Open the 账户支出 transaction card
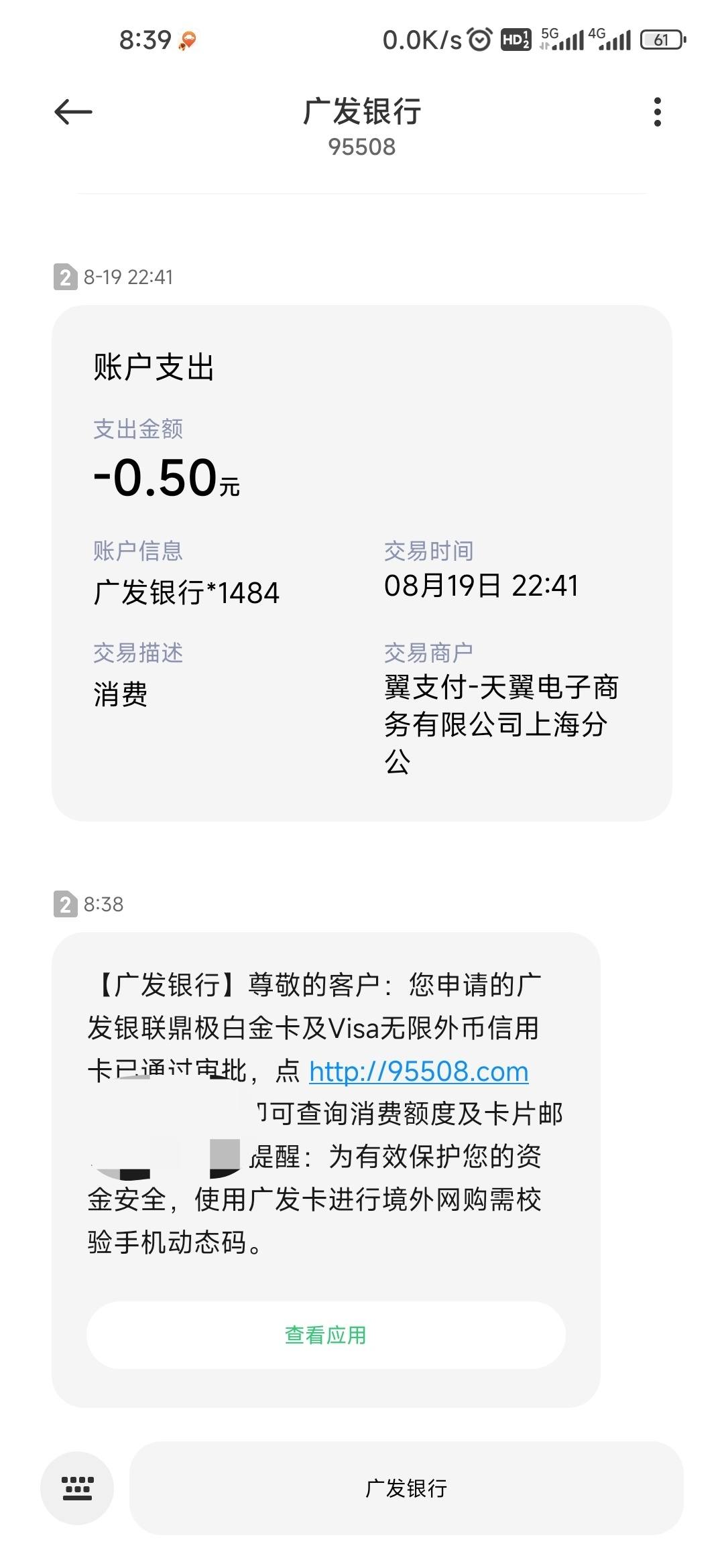 pyautogui.click(x=362, y=563)
